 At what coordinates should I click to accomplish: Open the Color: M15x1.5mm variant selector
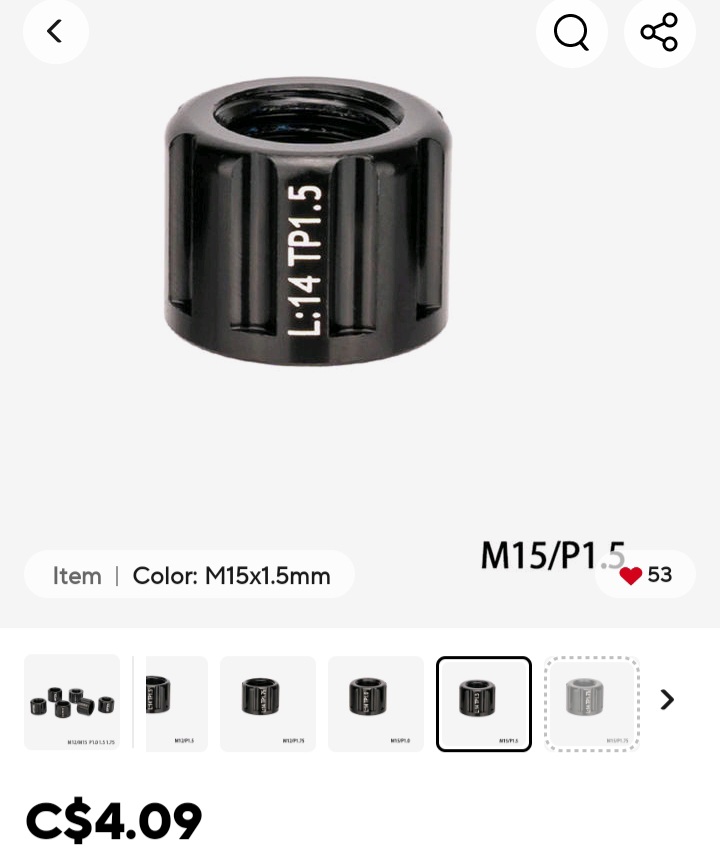[232, 576]
